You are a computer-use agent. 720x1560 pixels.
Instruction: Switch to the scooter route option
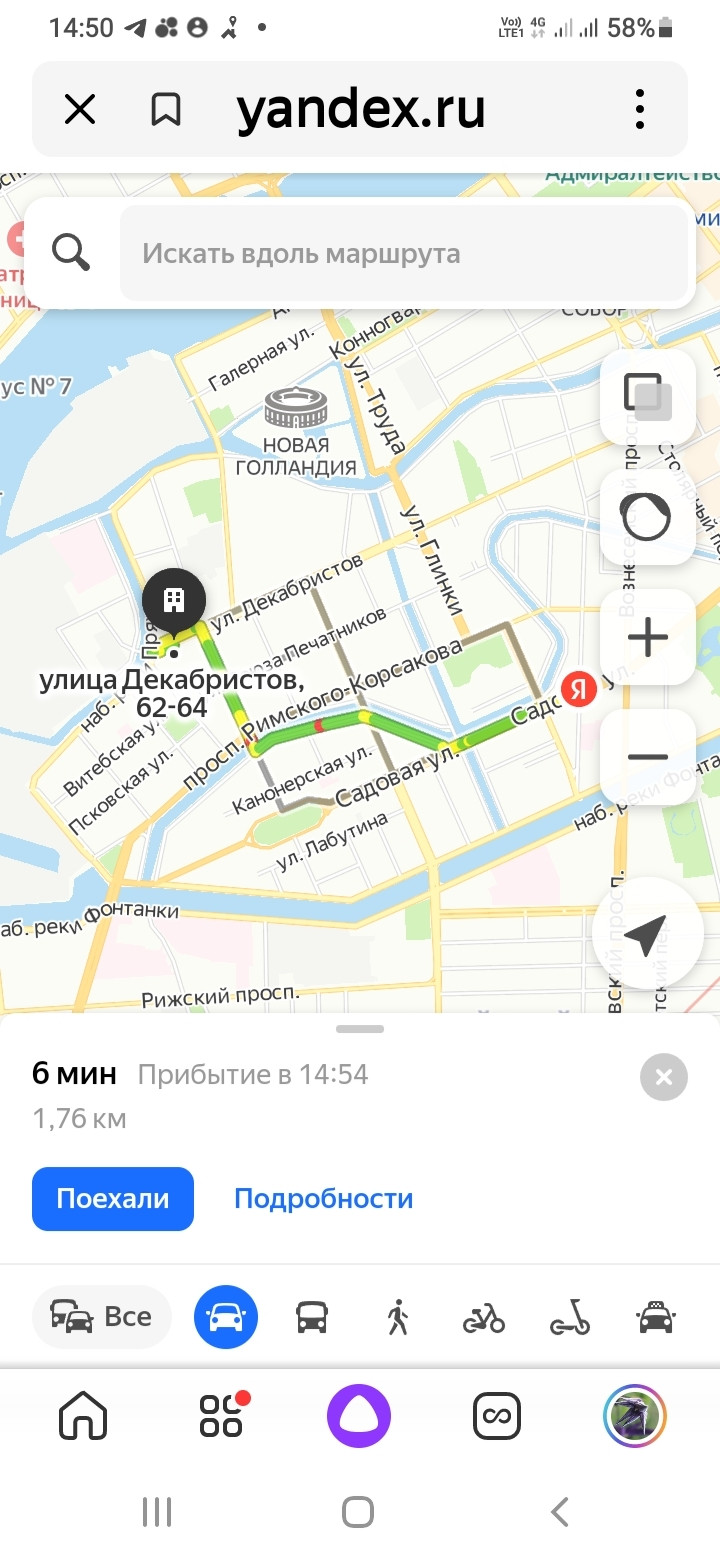[x=570, y=1317]
